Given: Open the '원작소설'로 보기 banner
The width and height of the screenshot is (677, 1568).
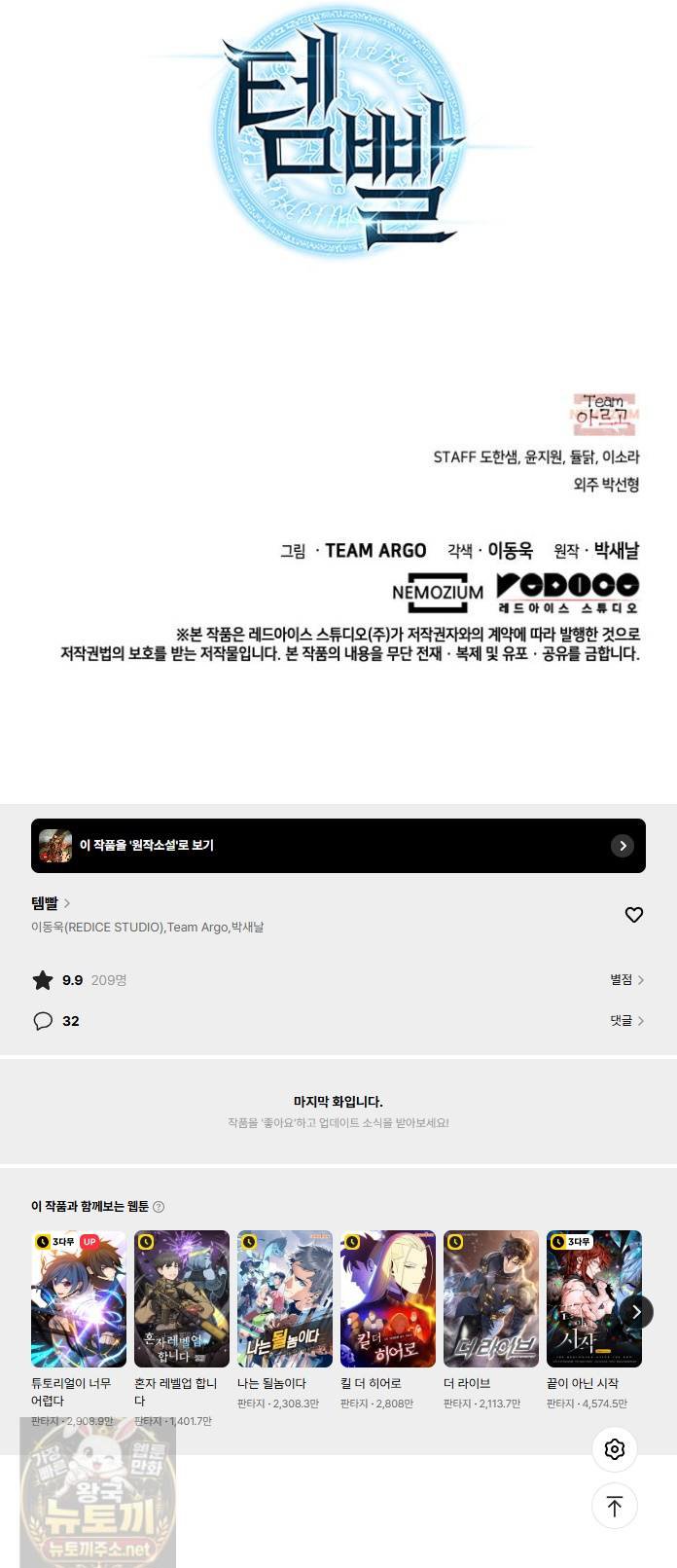Looking at the screenshot, I should pyautogui.click(x=338, y=846).
